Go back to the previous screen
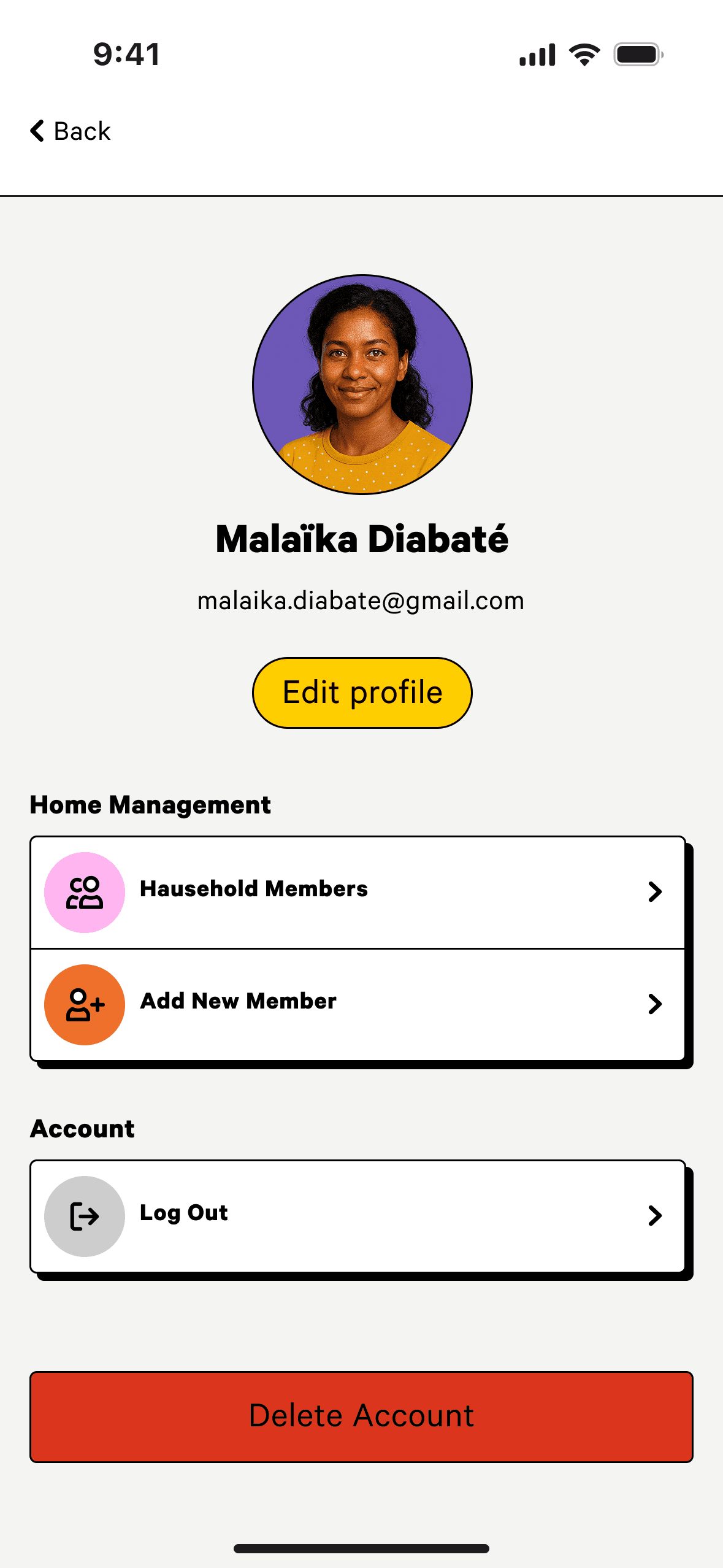The image size is (723, 1568). [71, 131]
